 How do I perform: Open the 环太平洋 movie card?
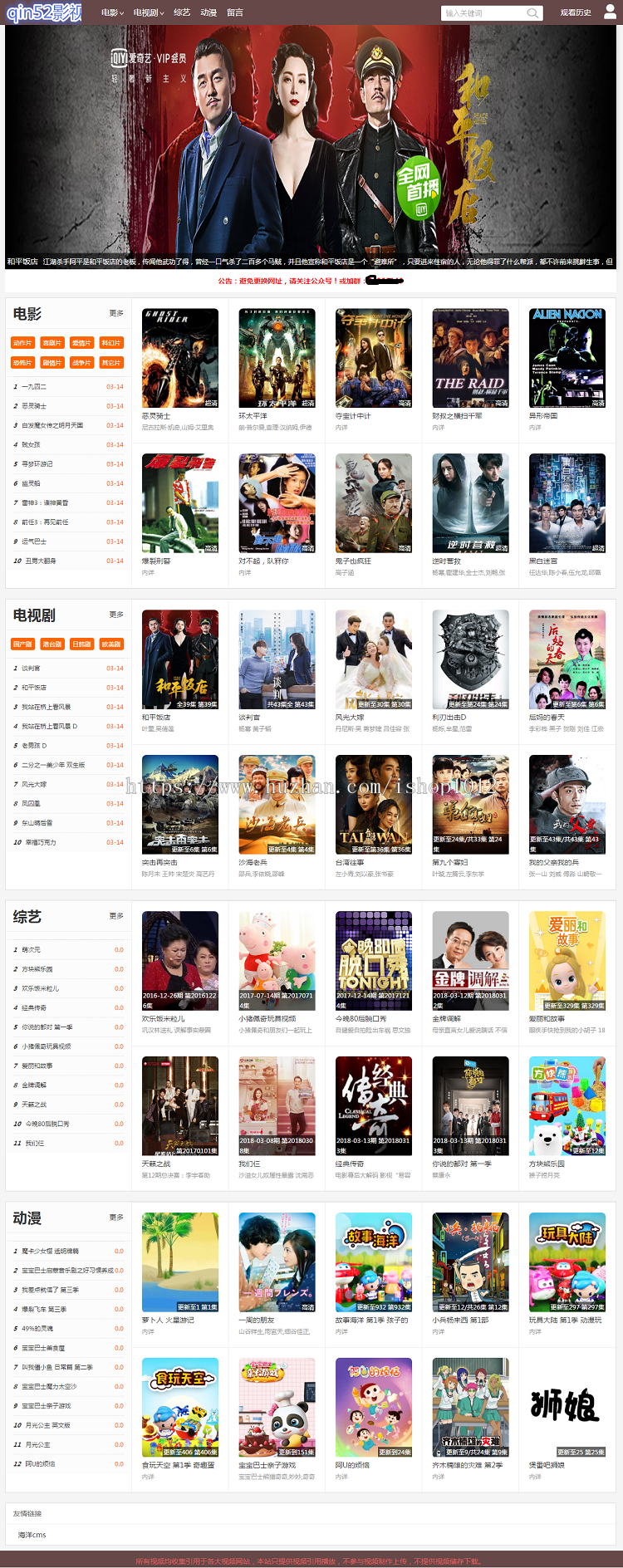coord(277,358)
